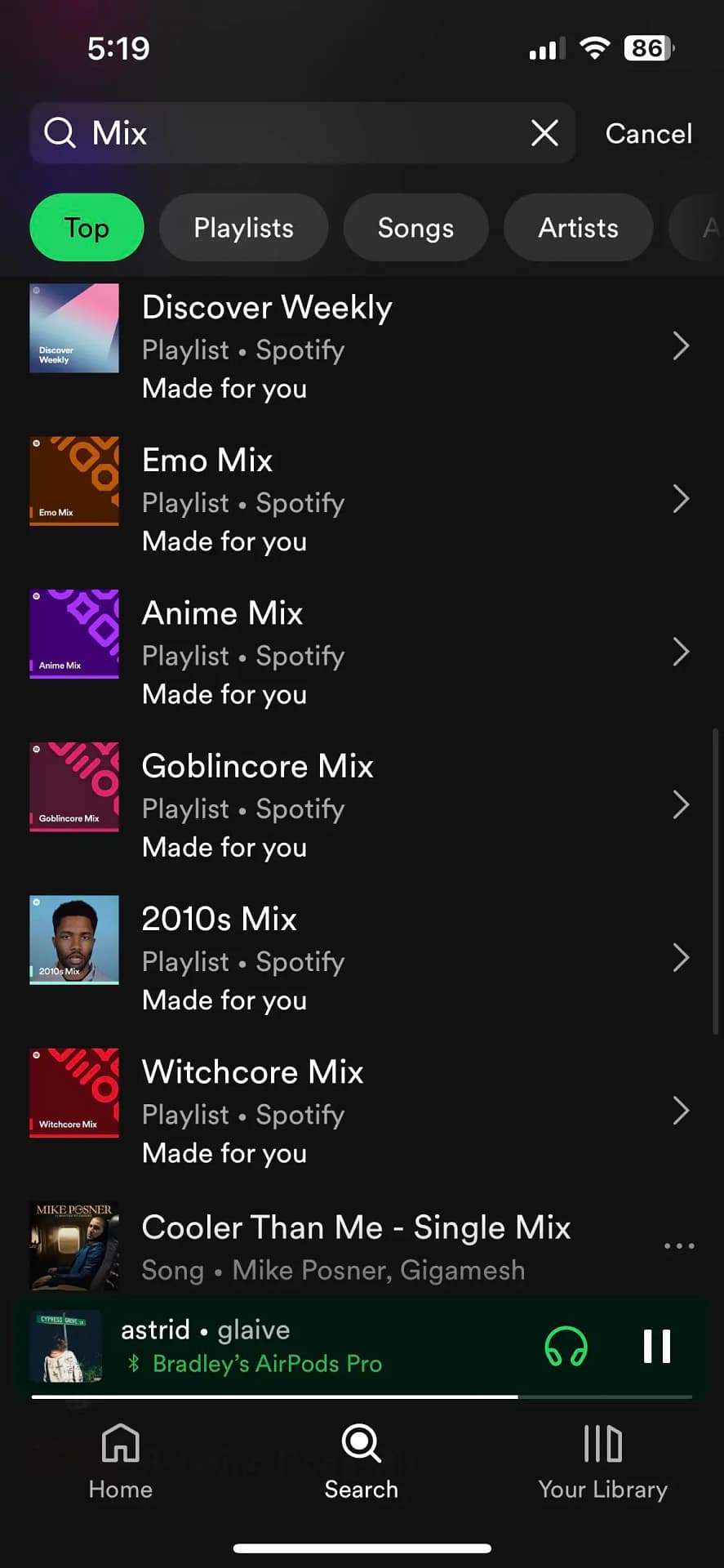Open the 2010s Mix playlist
This screenshot has width=724, height=1568.
tap(362, 957)
